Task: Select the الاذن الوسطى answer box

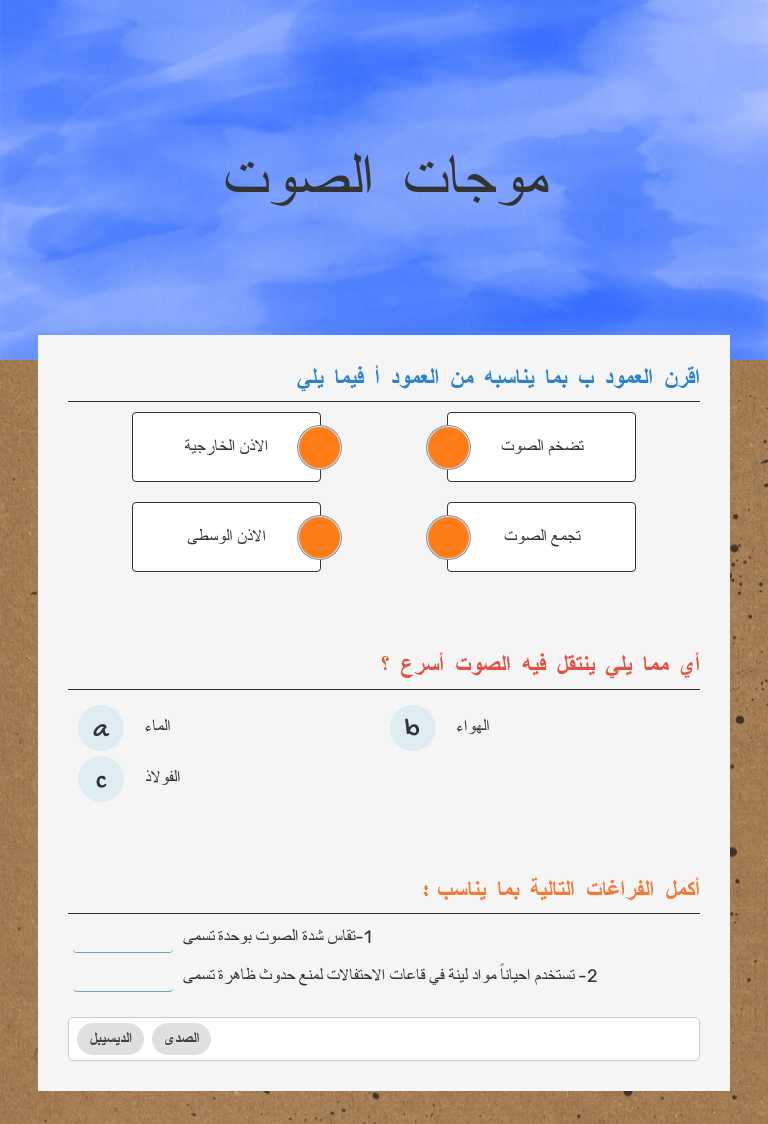Action: coord(226,536)
